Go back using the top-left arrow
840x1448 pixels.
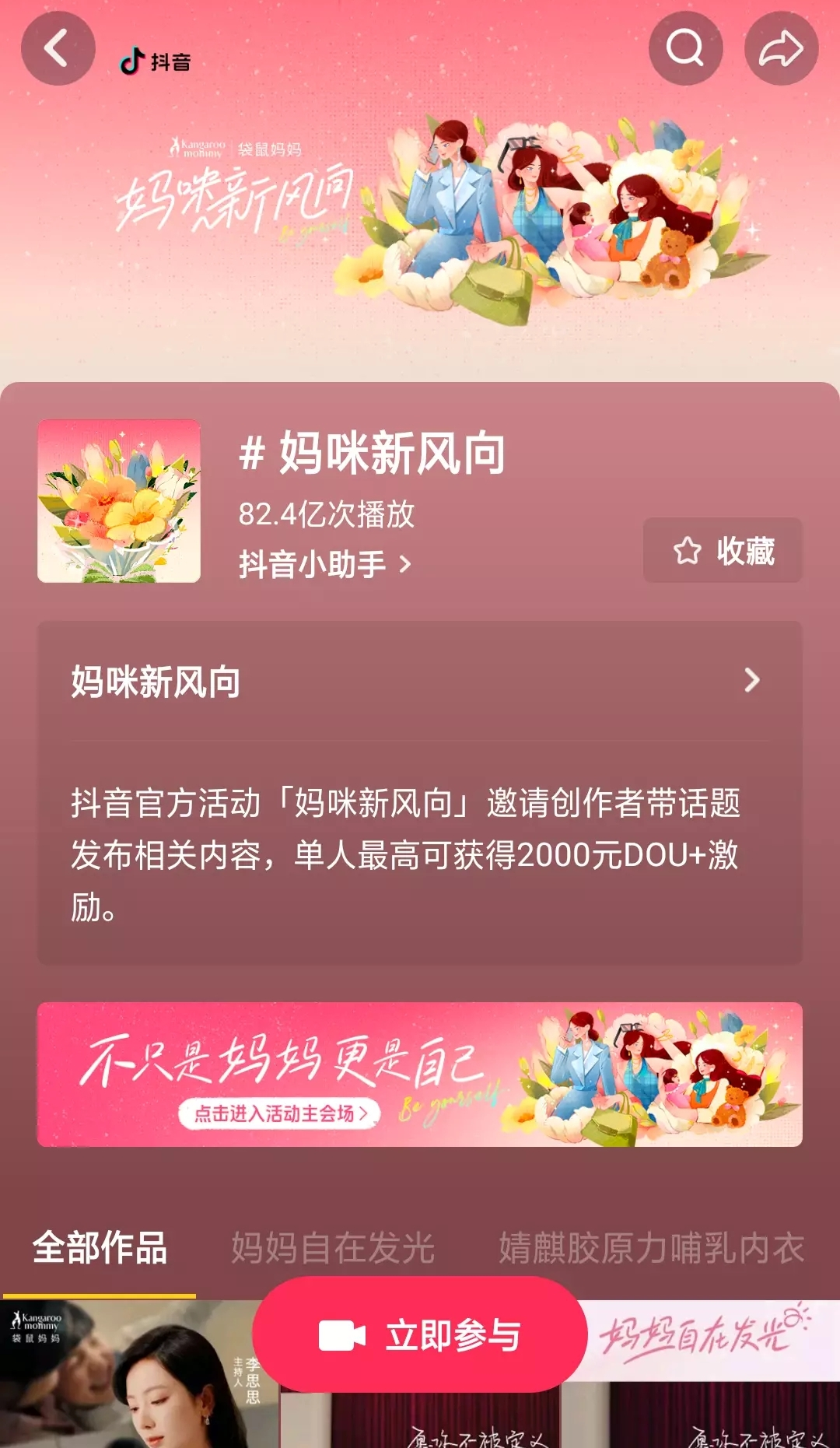58,49
